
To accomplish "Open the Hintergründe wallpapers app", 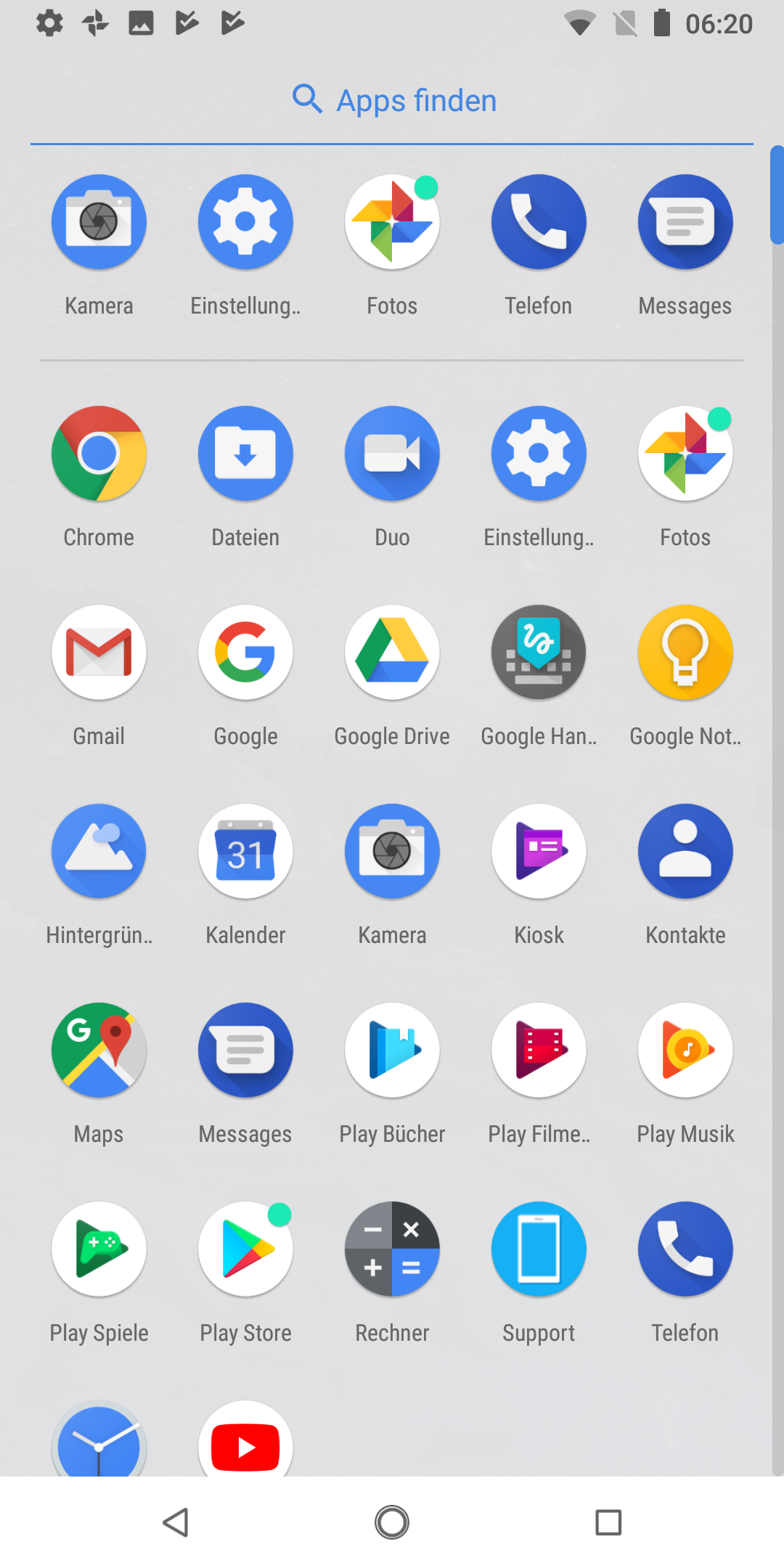I will (x=99, y=852).
